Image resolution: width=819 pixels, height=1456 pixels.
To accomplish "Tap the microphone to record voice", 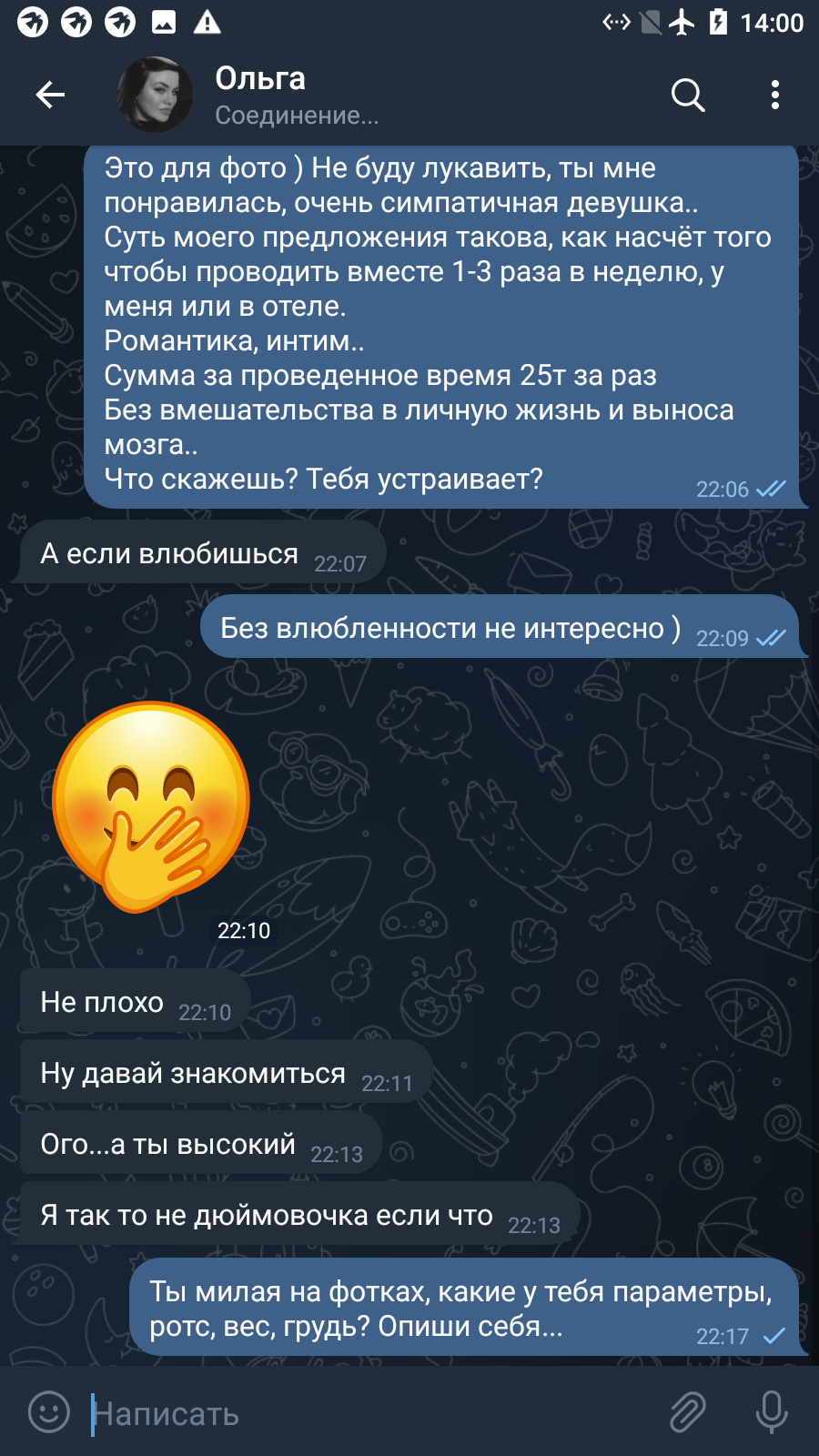I will pos(772,1412).
